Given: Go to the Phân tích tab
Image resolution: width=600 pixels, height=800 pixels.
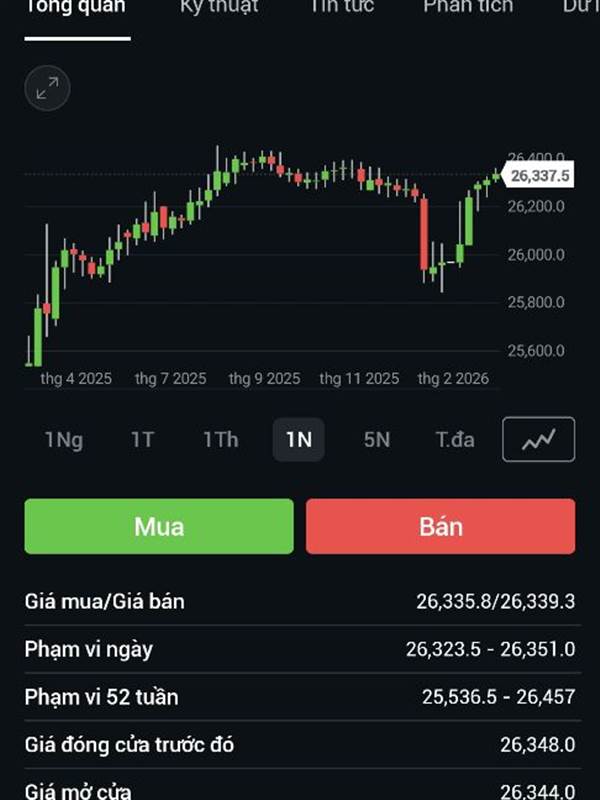Looking at the screenshot, I should coord(468,7).
